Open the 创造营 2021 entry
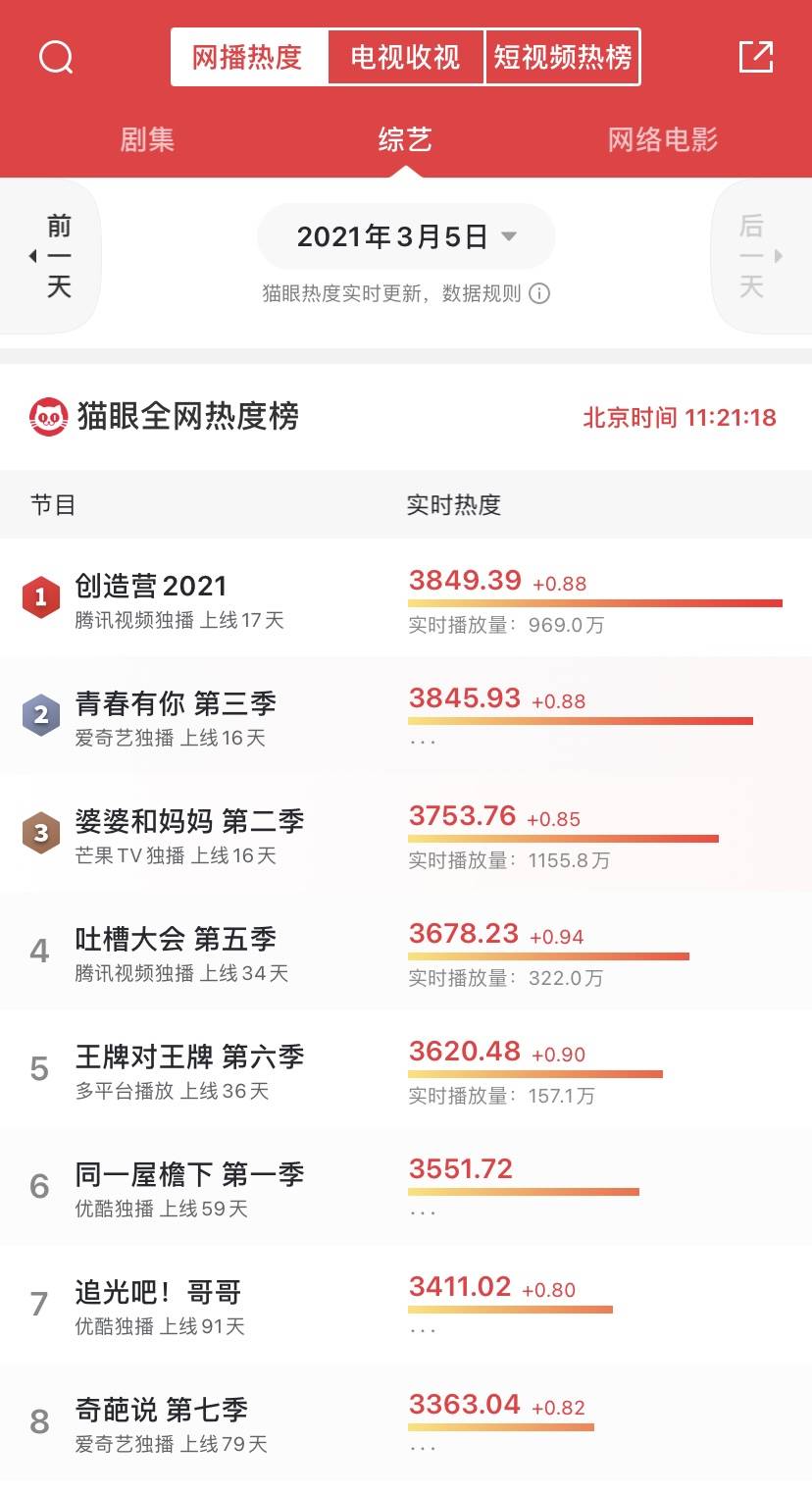This screenshot has height=1495, width=812. click(x=152, y=585)
